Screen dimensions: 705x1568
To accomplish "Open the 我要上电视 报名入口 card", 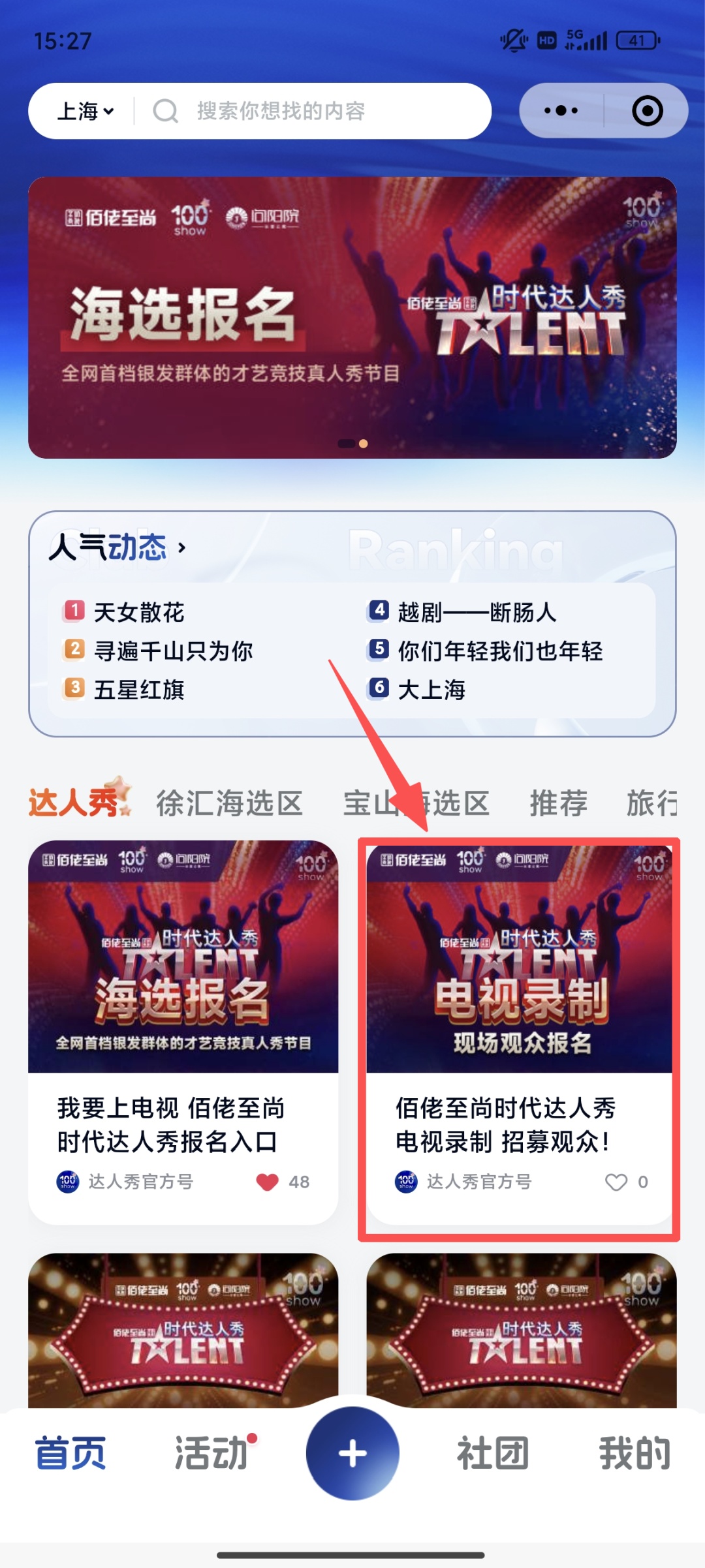I will click(183, 1031).
